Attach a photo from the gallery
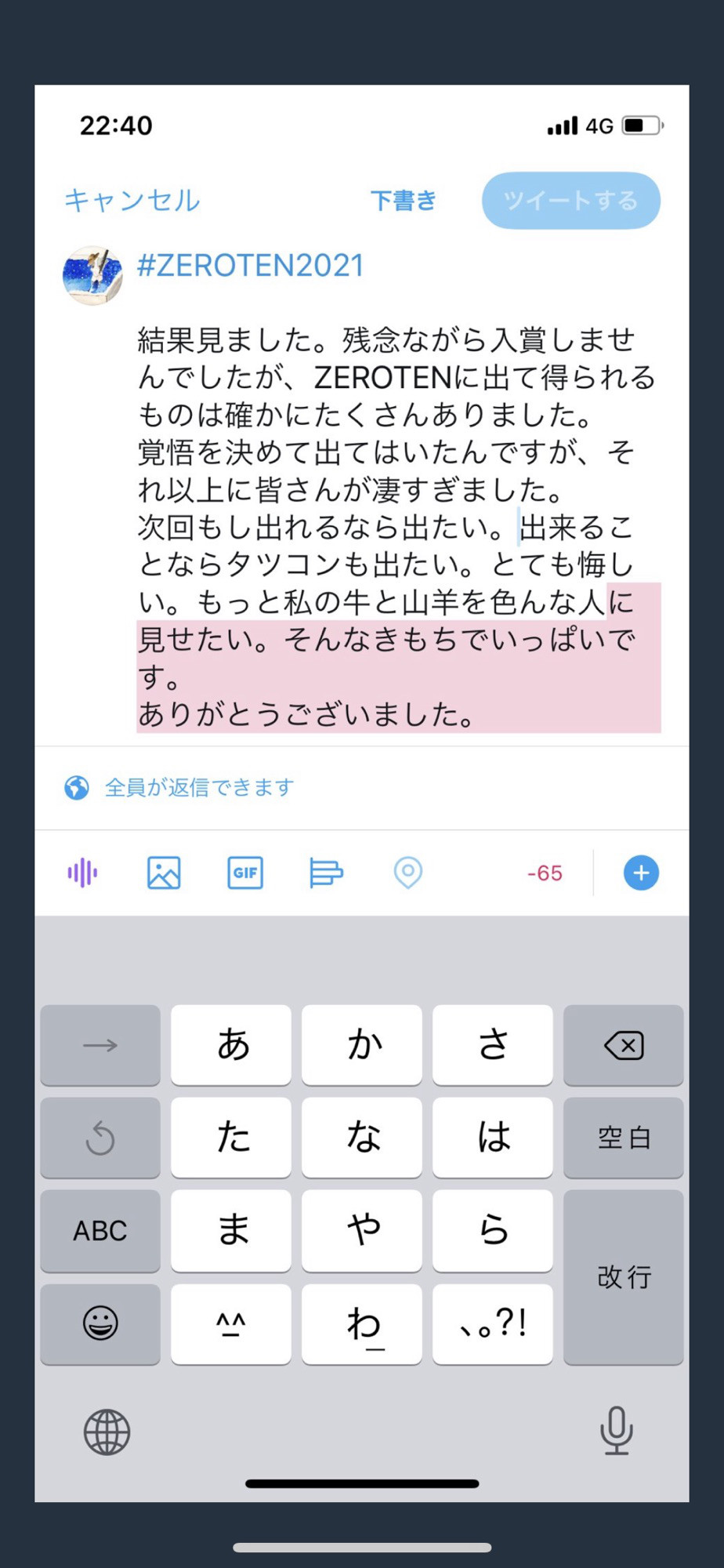 [164, 873]
